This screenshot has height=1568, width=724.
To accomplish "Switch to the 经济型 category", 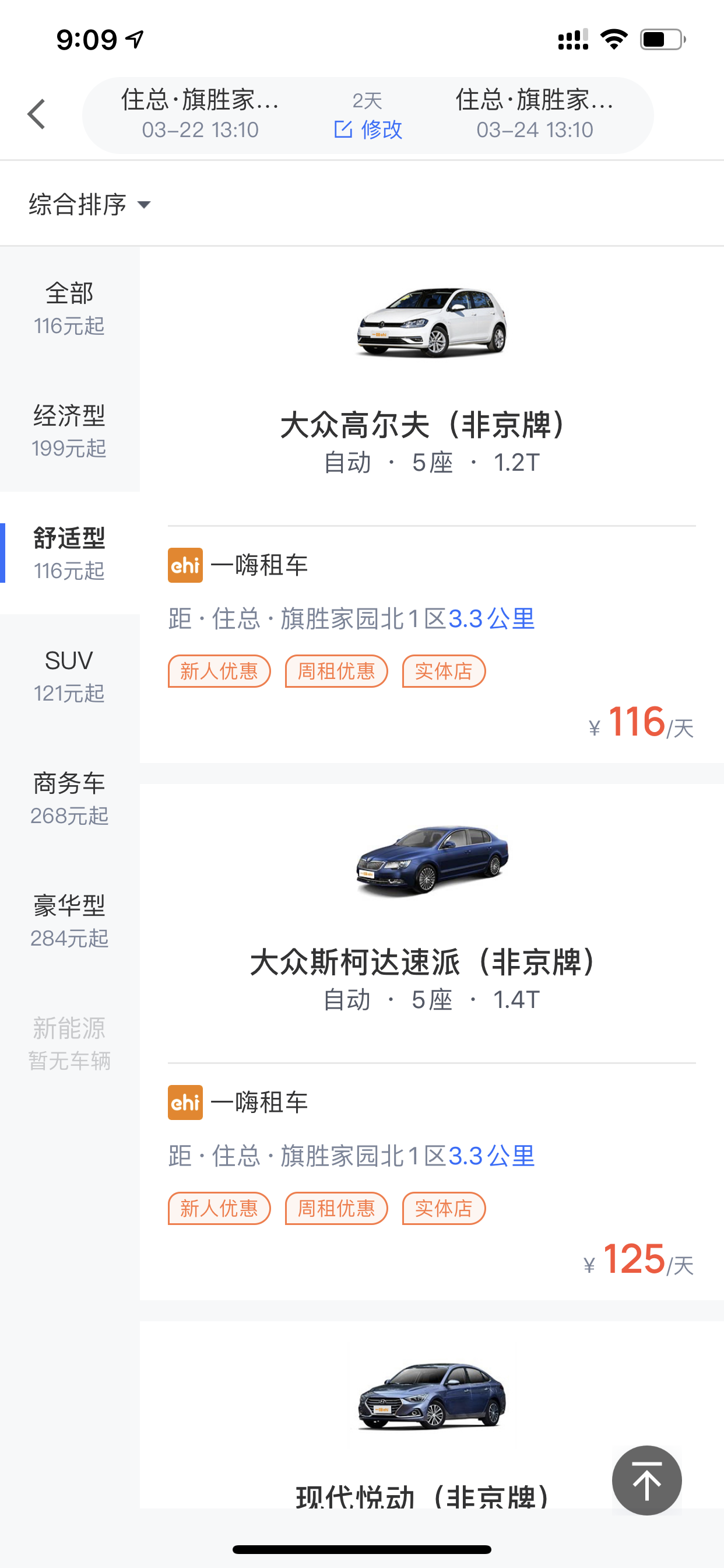I will click(x=69, y=431).
